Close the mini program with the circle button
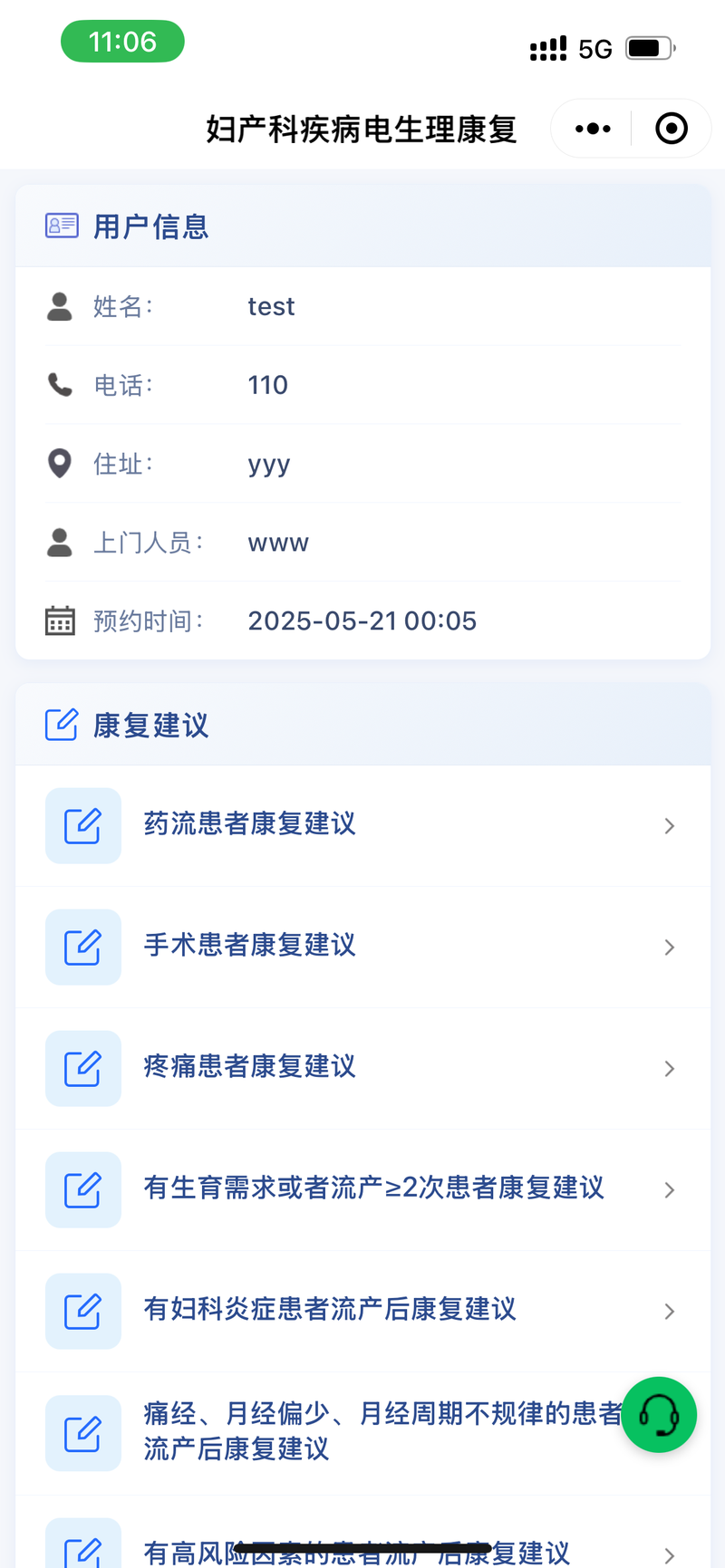The image size is (725, 1568). tap(672, 129)
